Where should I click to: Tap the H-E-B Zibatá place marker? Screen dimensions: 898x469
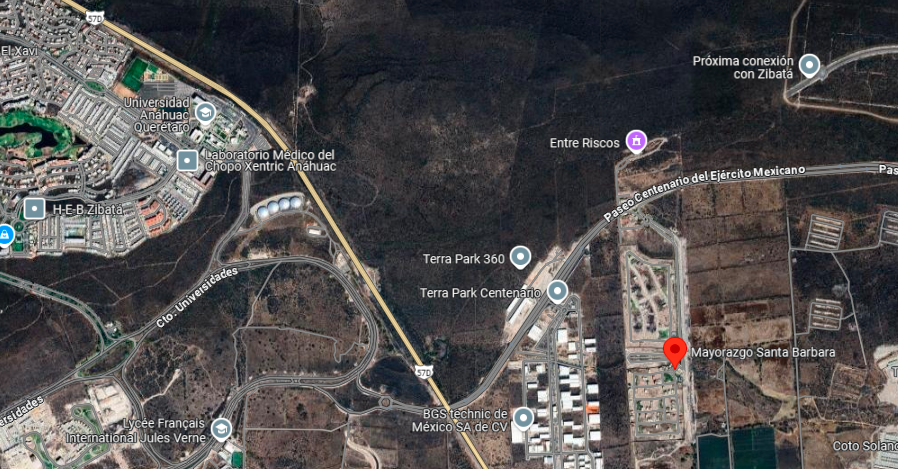point(35,208)
